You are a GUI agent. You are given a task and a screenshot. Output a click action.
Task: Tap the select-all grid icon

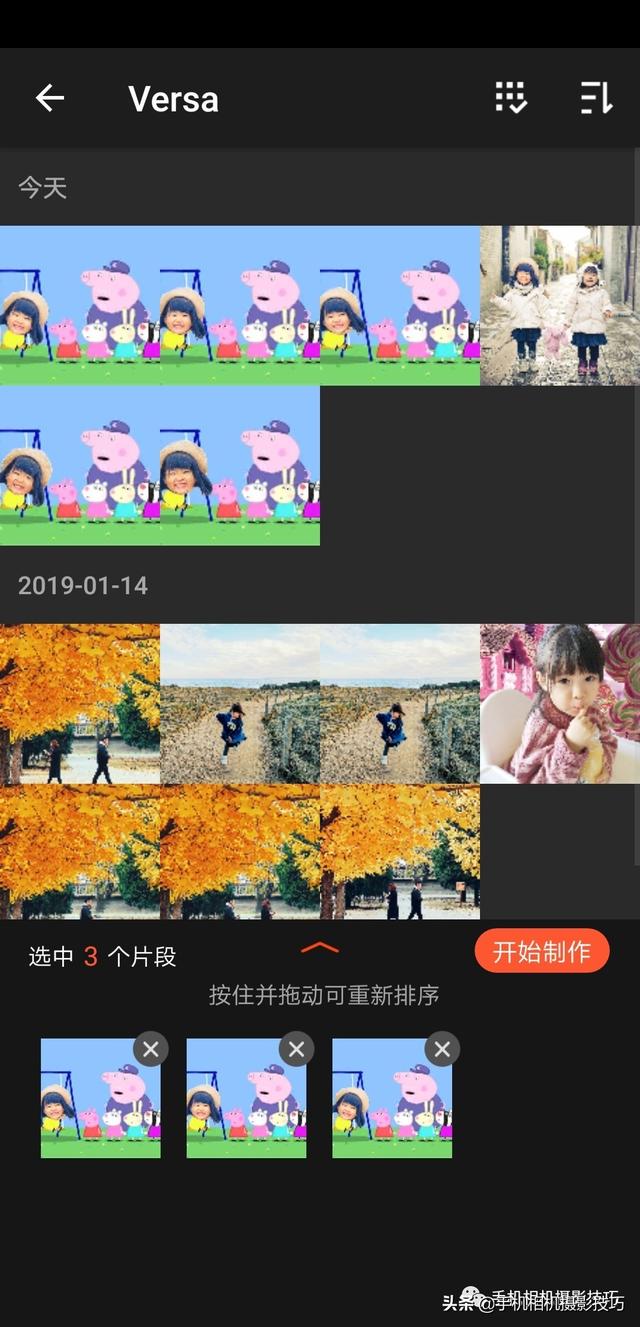(510, 98)
